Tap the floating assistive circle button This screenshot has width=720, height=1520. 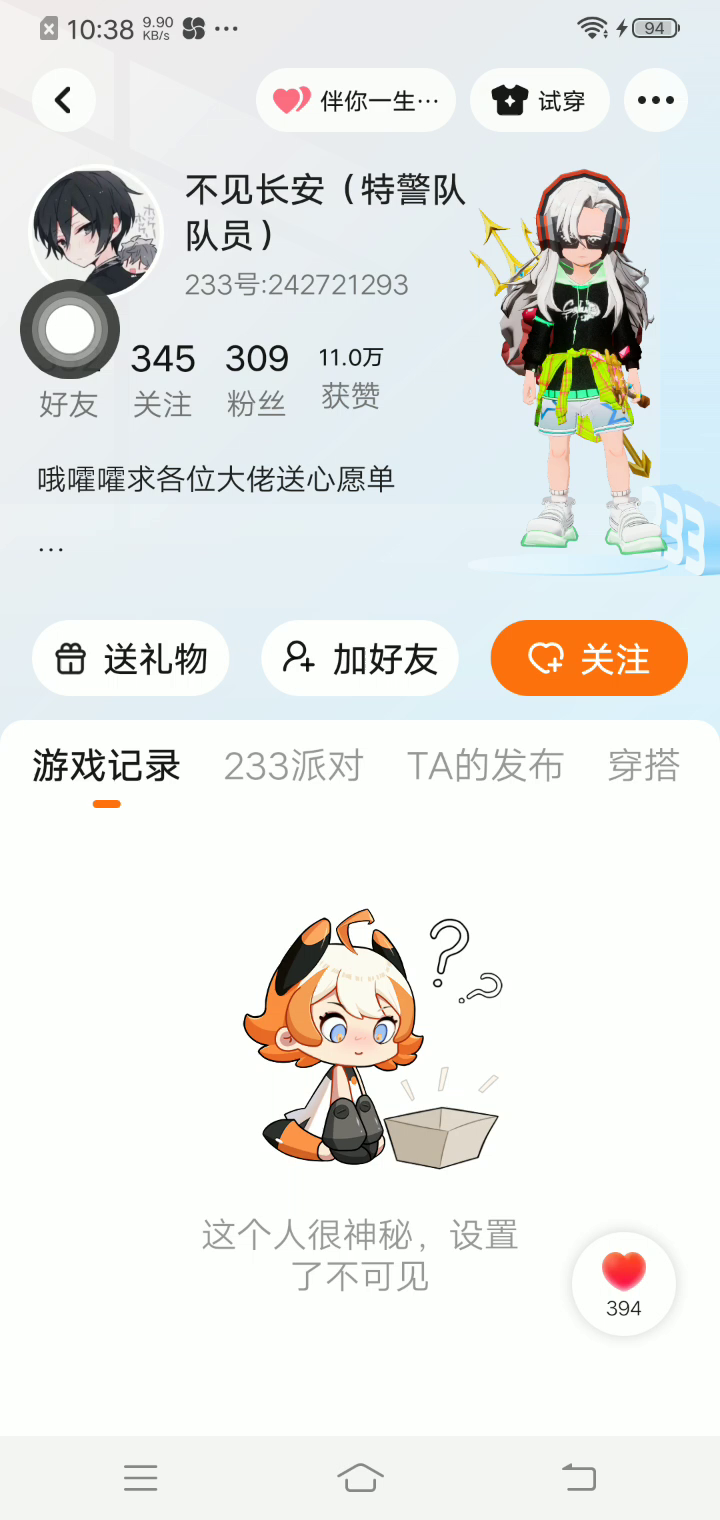pos(70,330)
